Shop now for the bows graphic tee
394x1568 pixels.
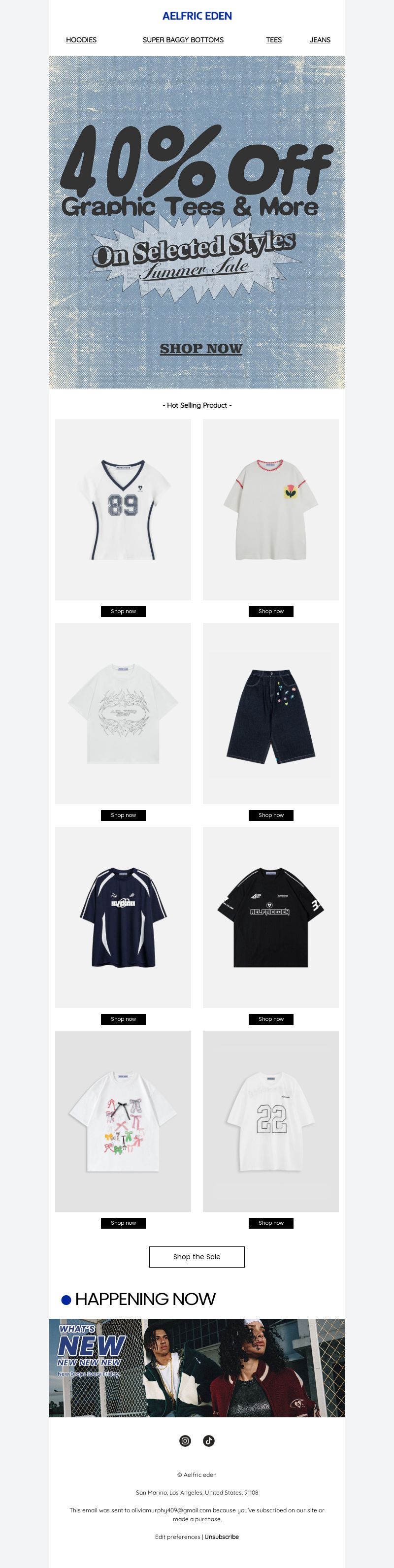123,1223
